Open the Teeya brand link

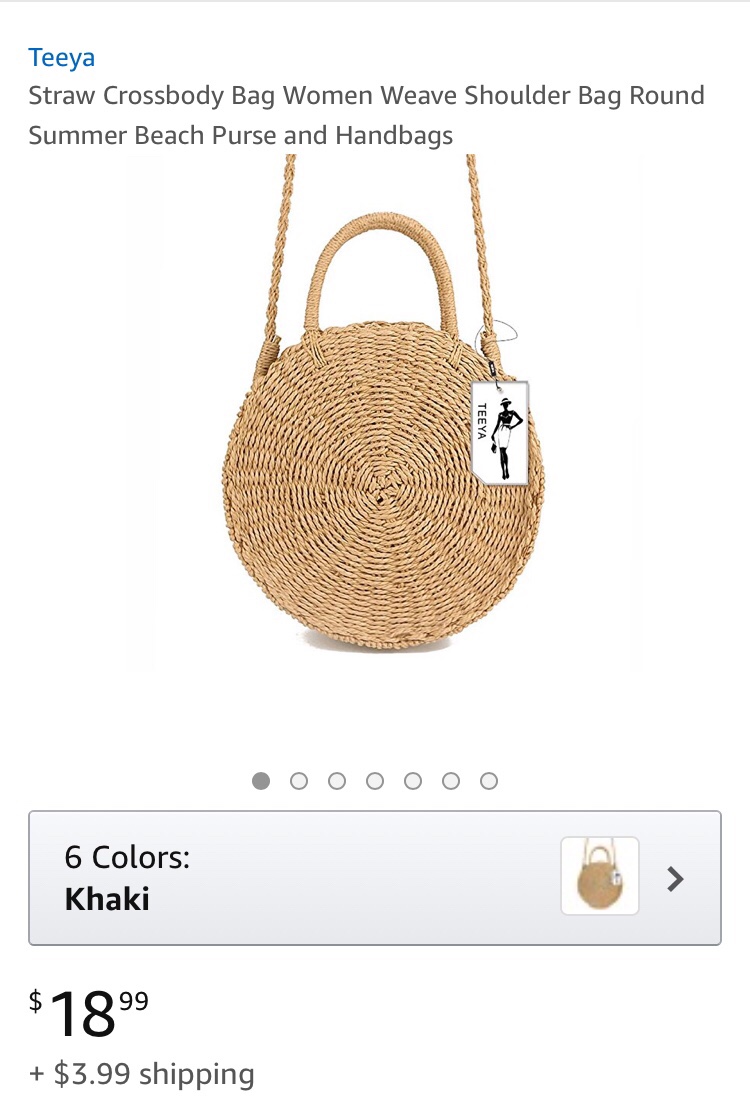point(61,57)
